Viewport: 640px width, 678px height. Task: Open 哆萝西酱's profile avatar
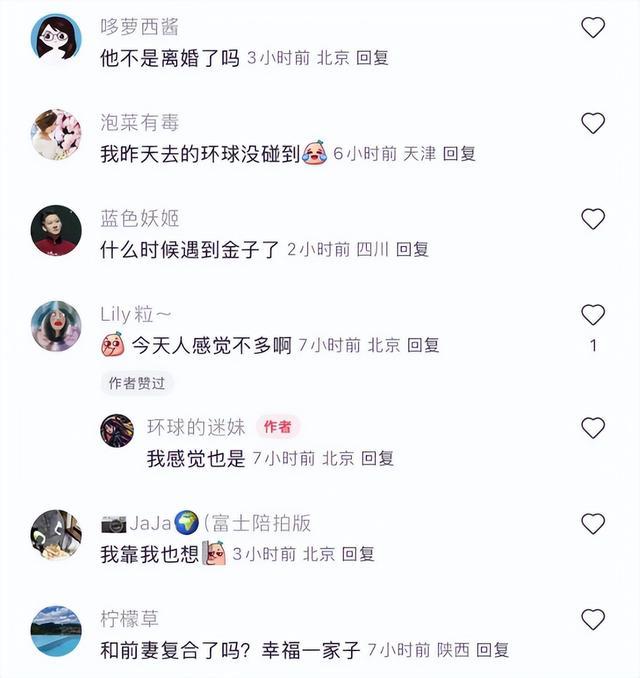click(x=56, y=38)
